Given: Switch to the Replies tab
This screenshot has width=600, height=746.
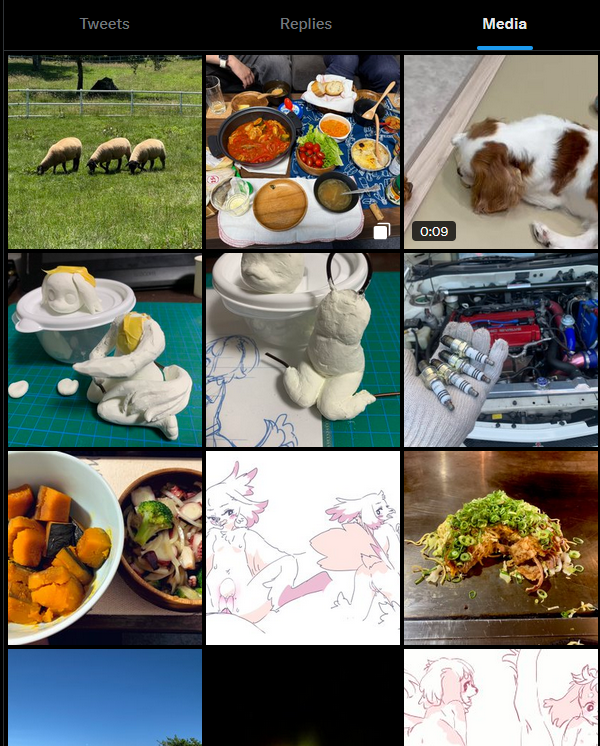Looking at the screenshot, I should [x=305, y=24].
